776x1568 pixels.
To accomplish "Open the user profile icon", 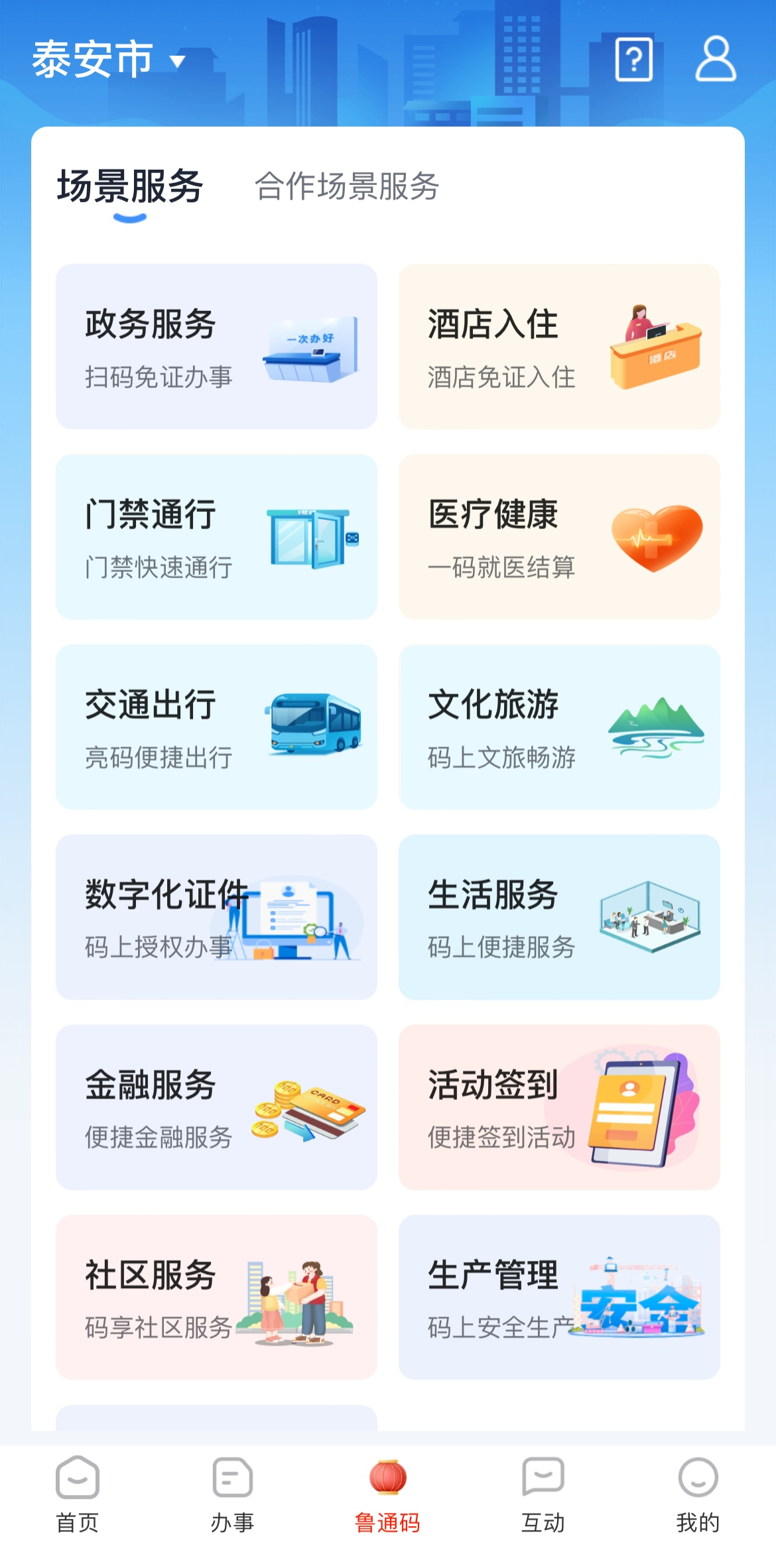I will 716,60.
